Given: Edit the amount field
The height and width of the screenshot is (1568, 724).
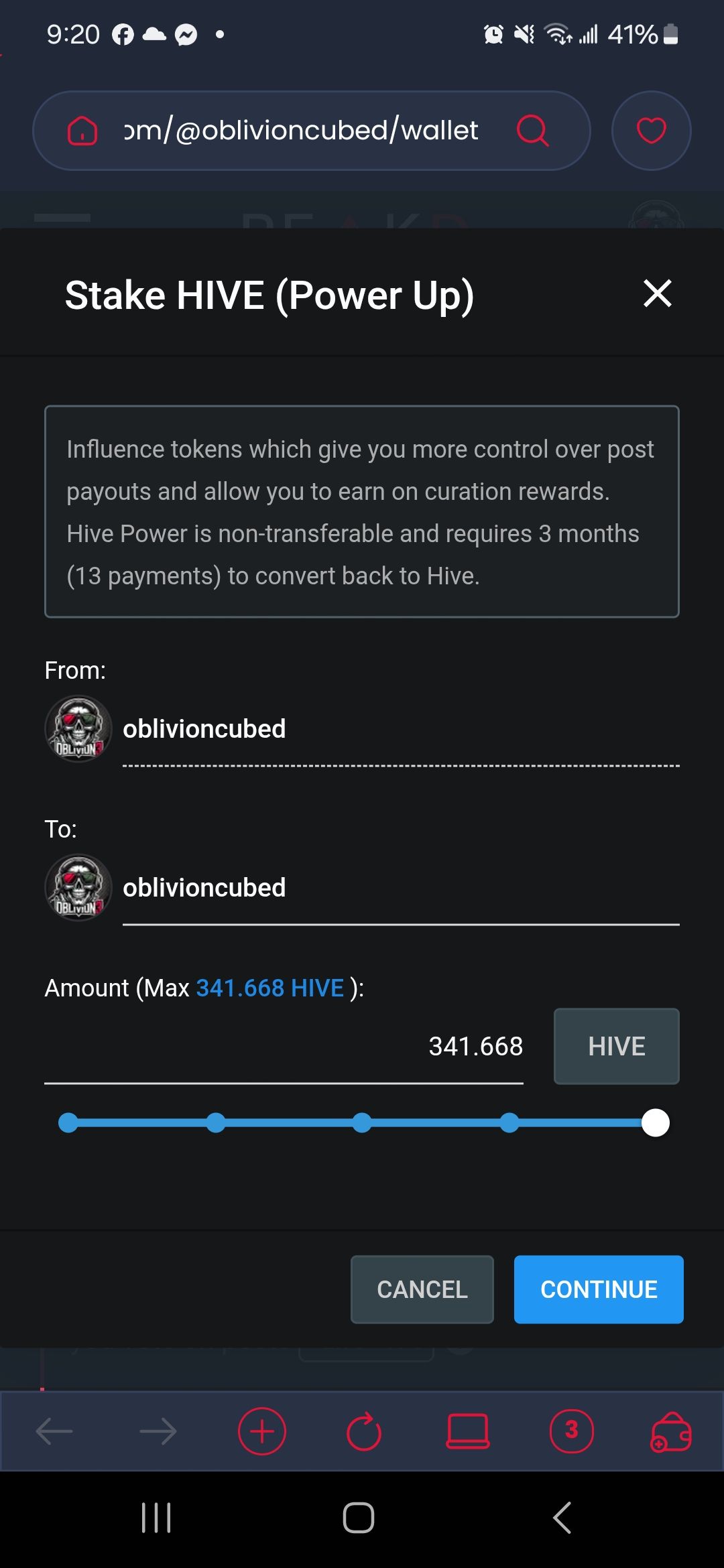Looking at the screenshot, I should pyautogui.click(x=283, y=1047).
